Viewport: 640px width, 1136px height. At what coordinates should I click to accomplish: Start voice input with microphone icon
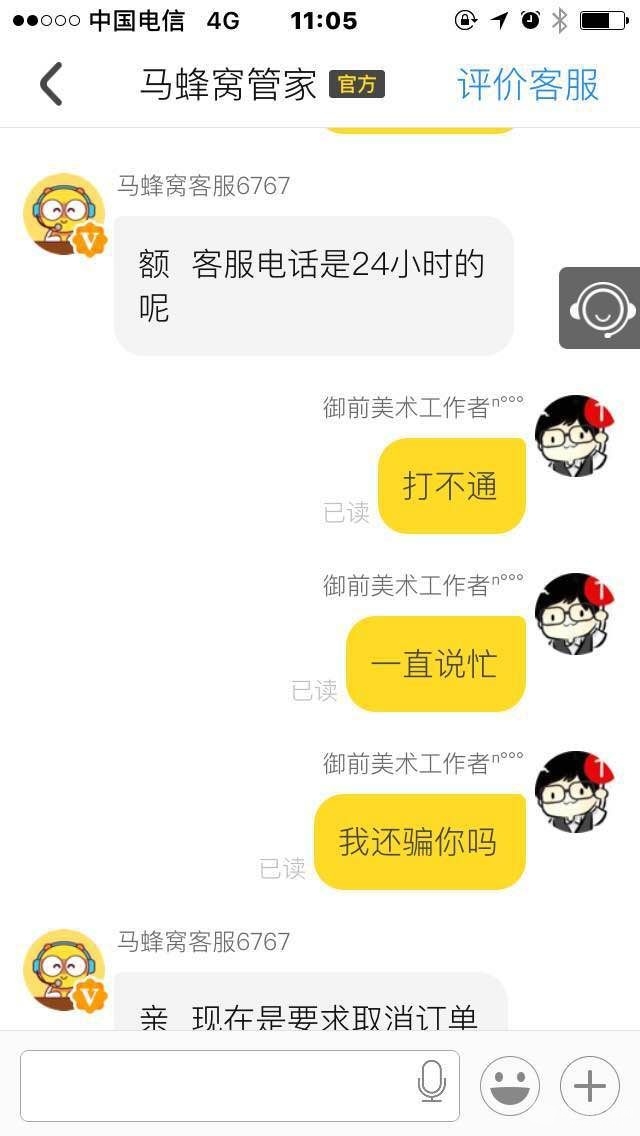(432, 1083)
